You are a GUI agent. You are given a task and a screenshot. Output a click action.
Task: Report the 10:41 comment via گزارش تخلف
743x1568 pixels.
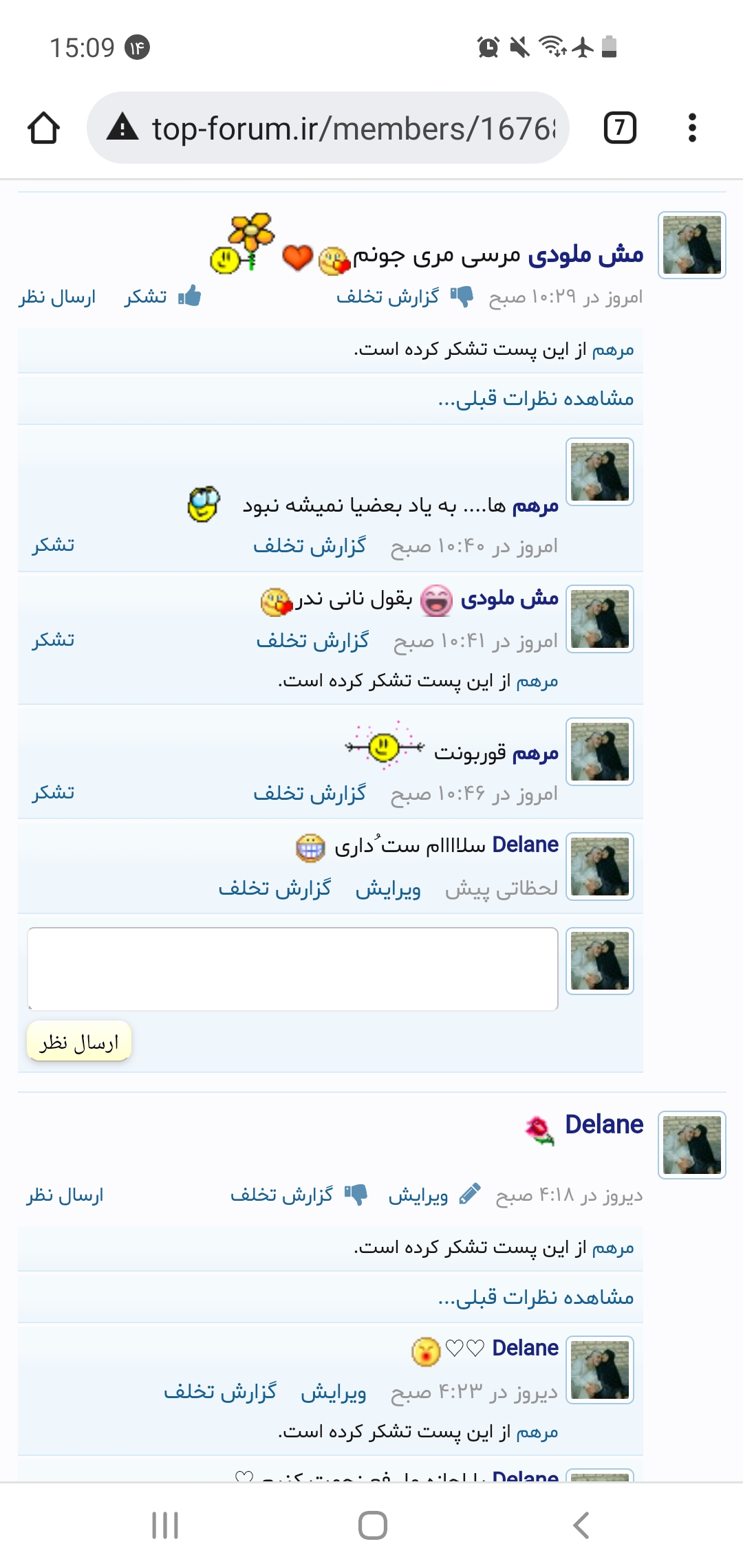(x=312, y=641)
